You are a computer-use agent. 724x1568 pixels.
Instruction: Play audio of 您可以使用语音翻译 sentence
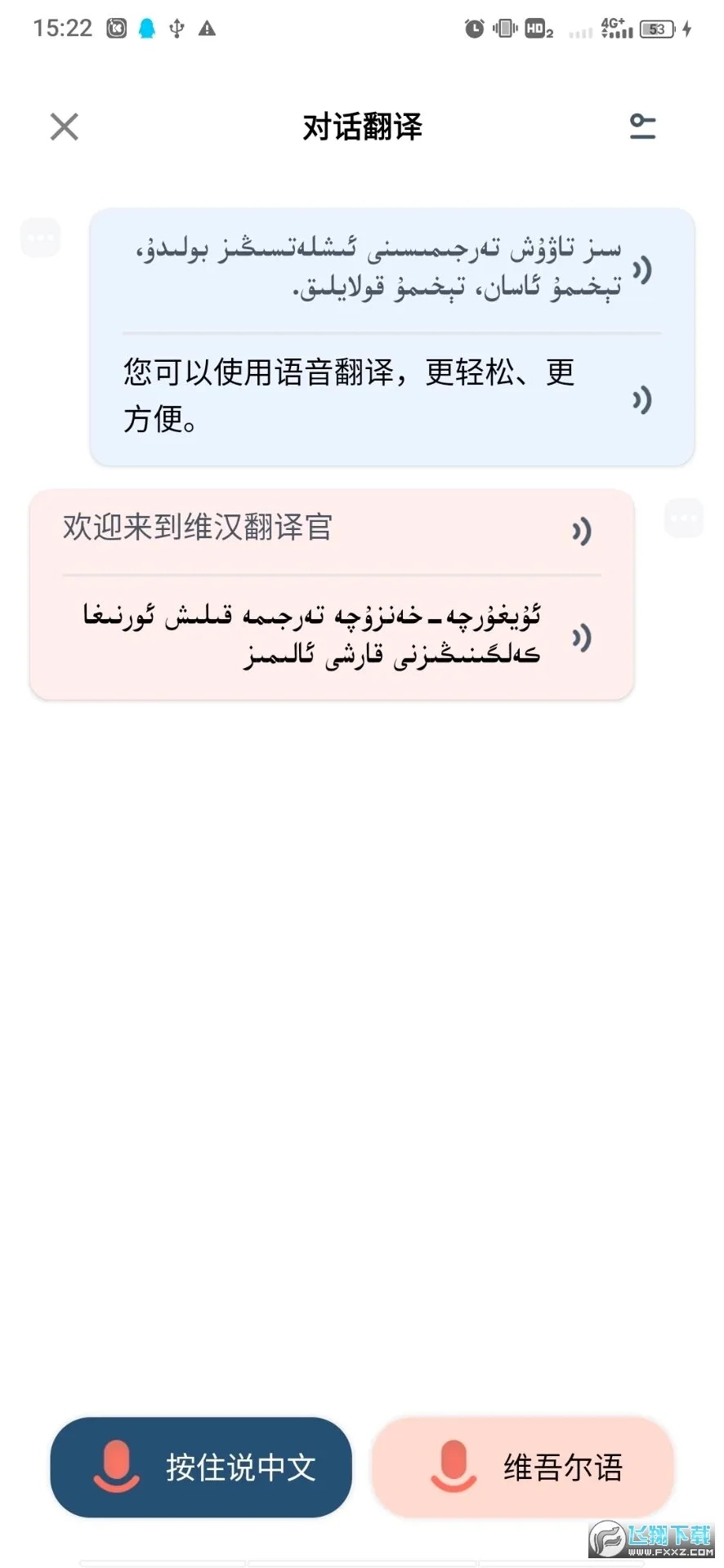[x=642, y=399]
